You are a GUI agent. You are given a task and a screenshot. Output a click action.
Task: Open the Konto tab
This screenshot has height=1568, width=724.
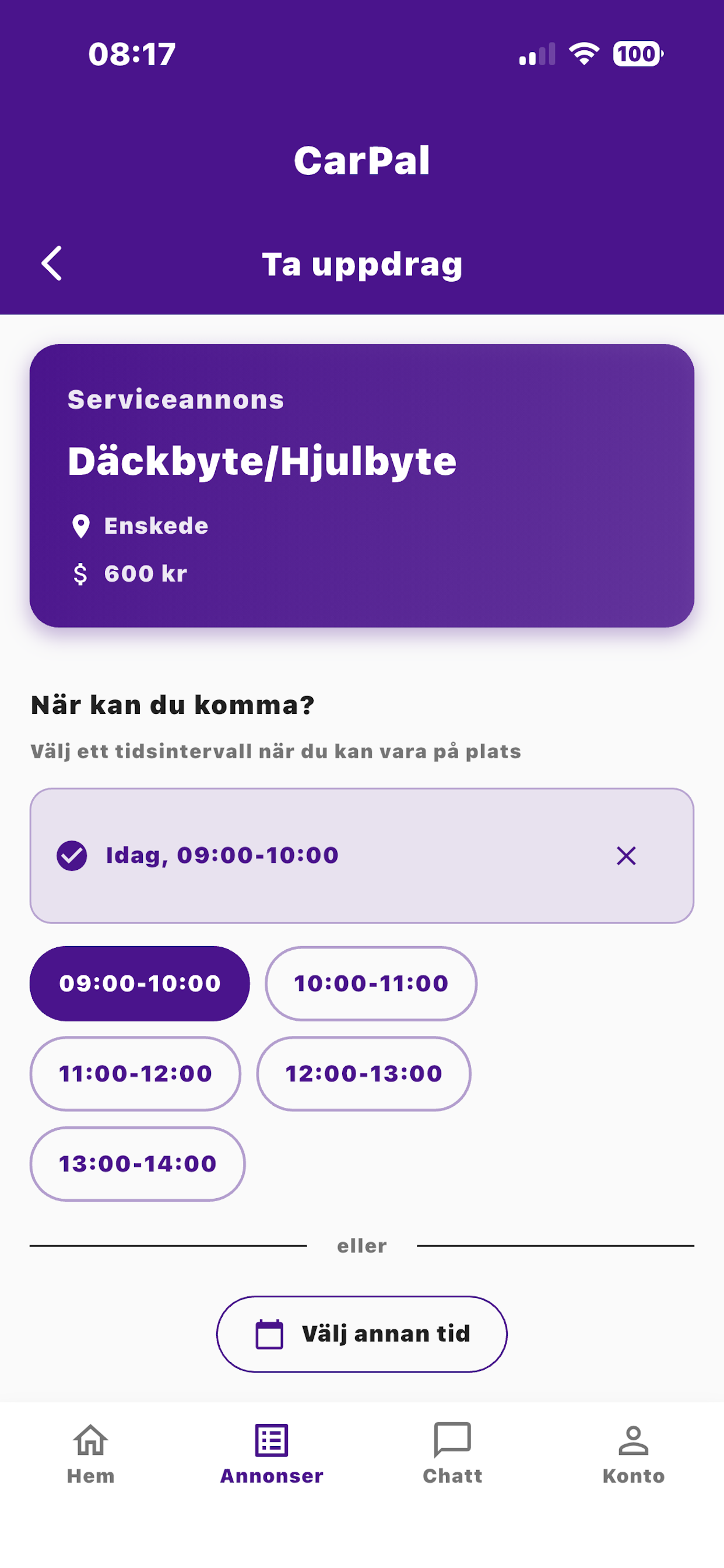(633, 1454)
